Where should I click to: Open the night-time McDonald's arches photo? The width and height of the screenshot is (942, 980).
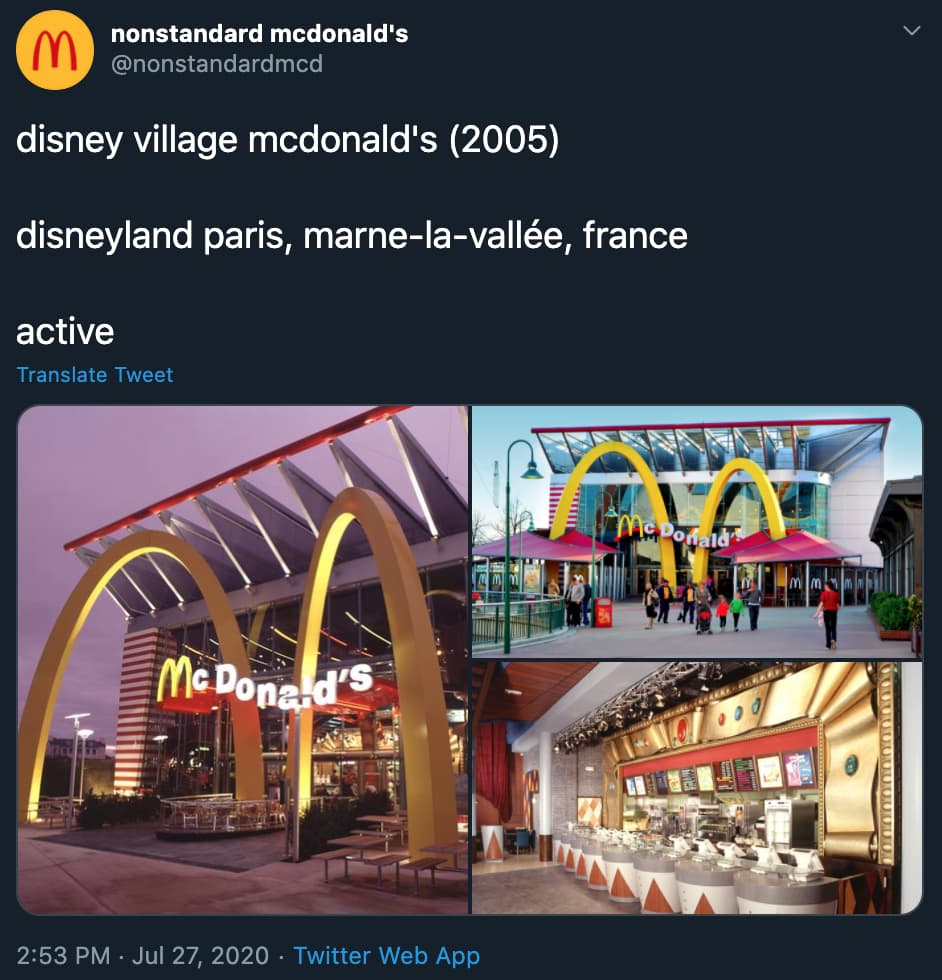(x=243, y=660)
